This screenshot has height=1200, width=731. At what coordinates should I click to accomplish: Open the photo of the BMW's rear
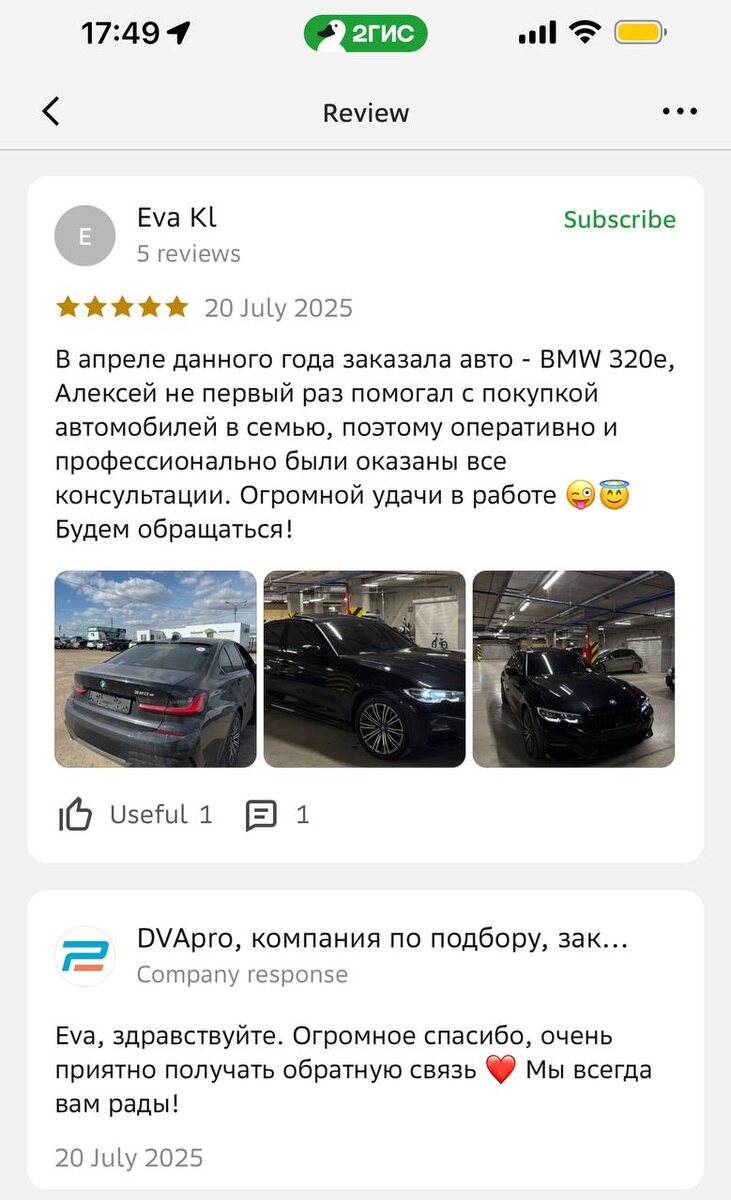(x=156, y=669)
